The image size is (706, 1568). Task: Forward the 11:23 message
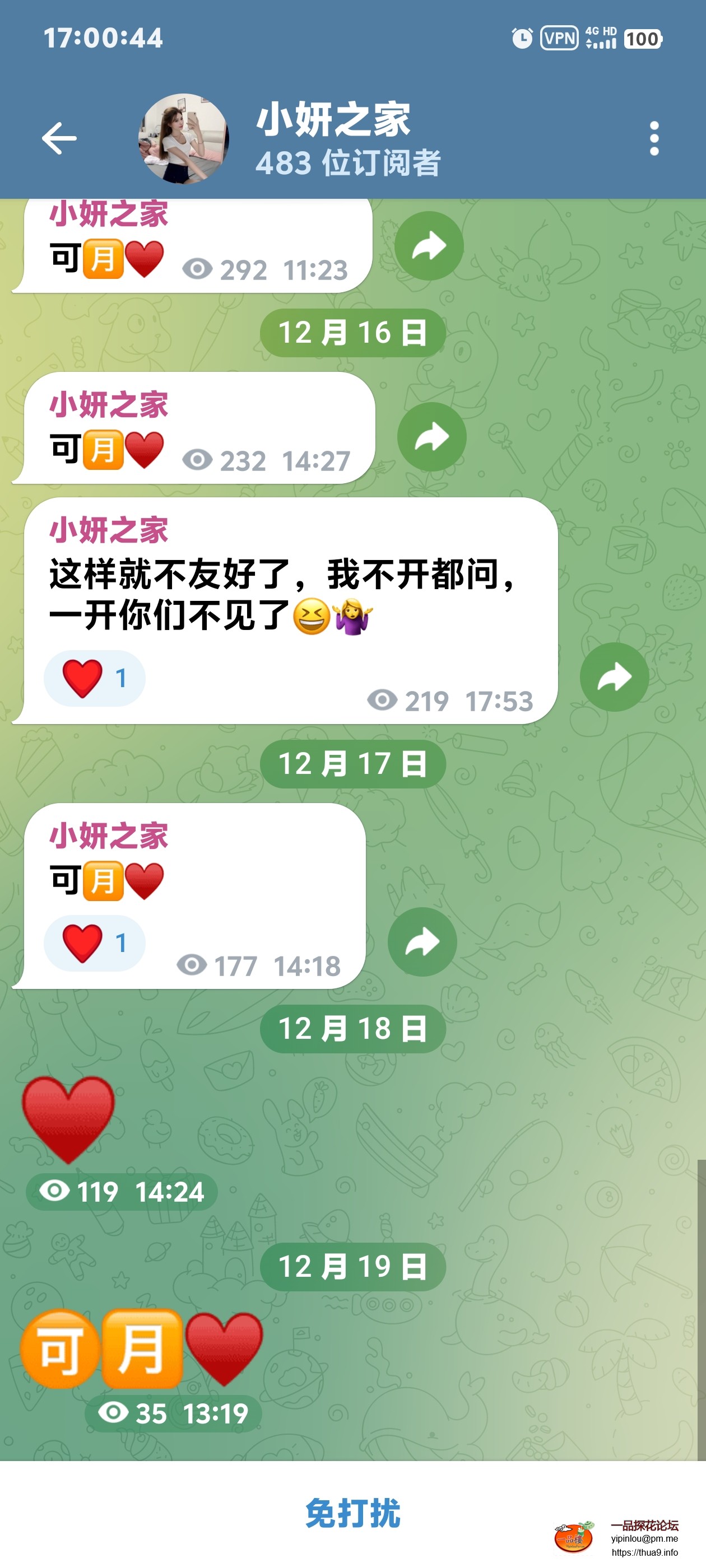pos(429,246)
